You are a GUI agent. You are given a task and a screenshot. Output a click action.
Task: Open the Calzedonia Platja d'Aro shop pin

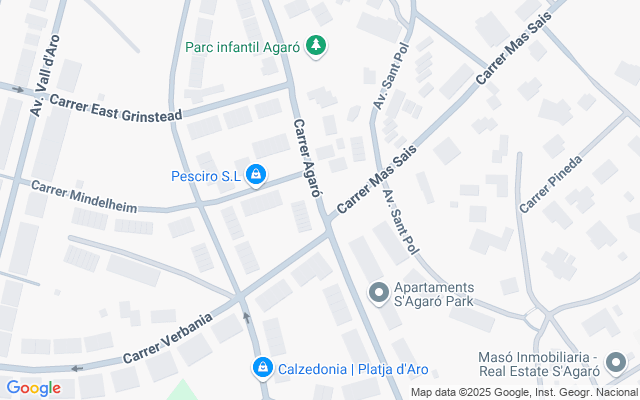coord(262,368)
